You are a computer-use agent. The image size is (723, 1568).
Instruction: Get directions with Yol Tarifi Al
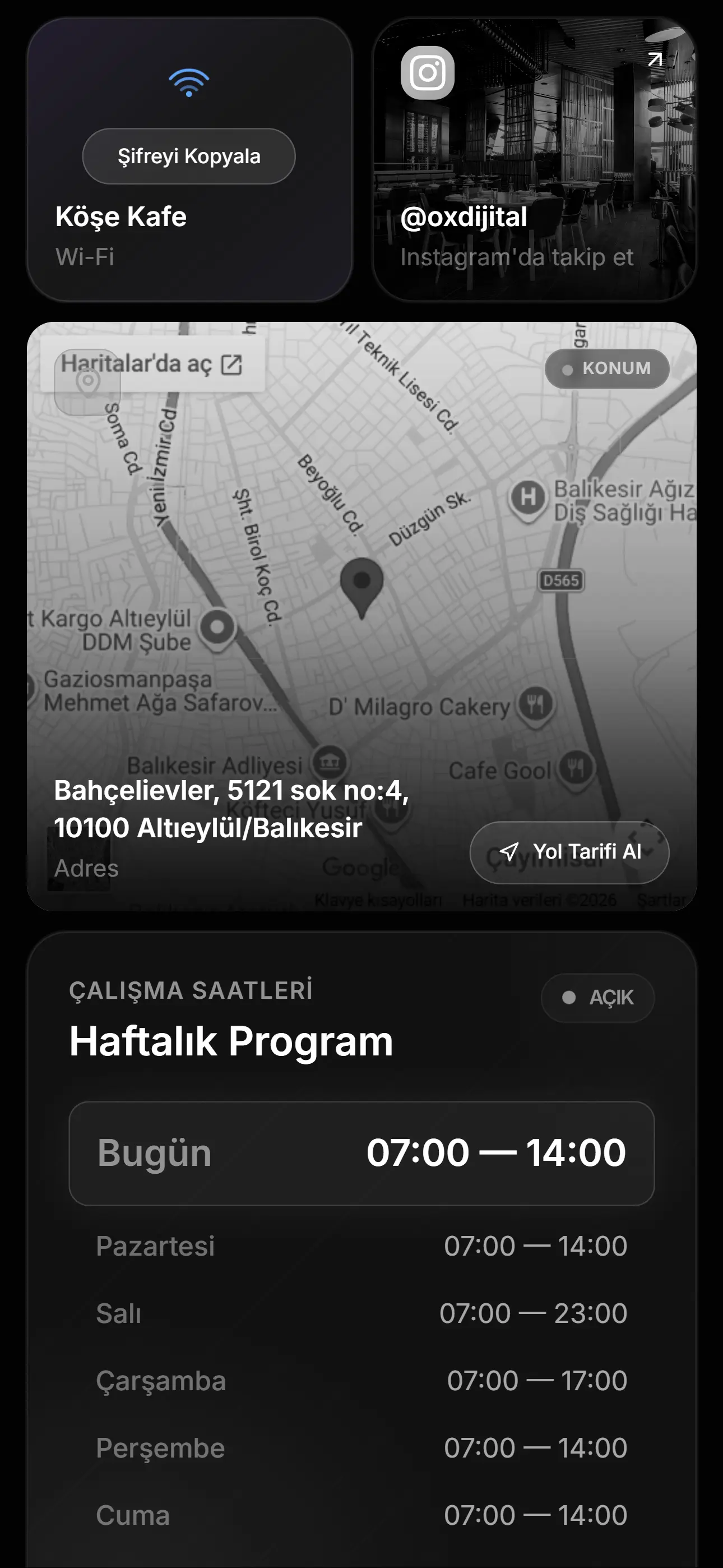pyautogui.click(x=569, y=852)
